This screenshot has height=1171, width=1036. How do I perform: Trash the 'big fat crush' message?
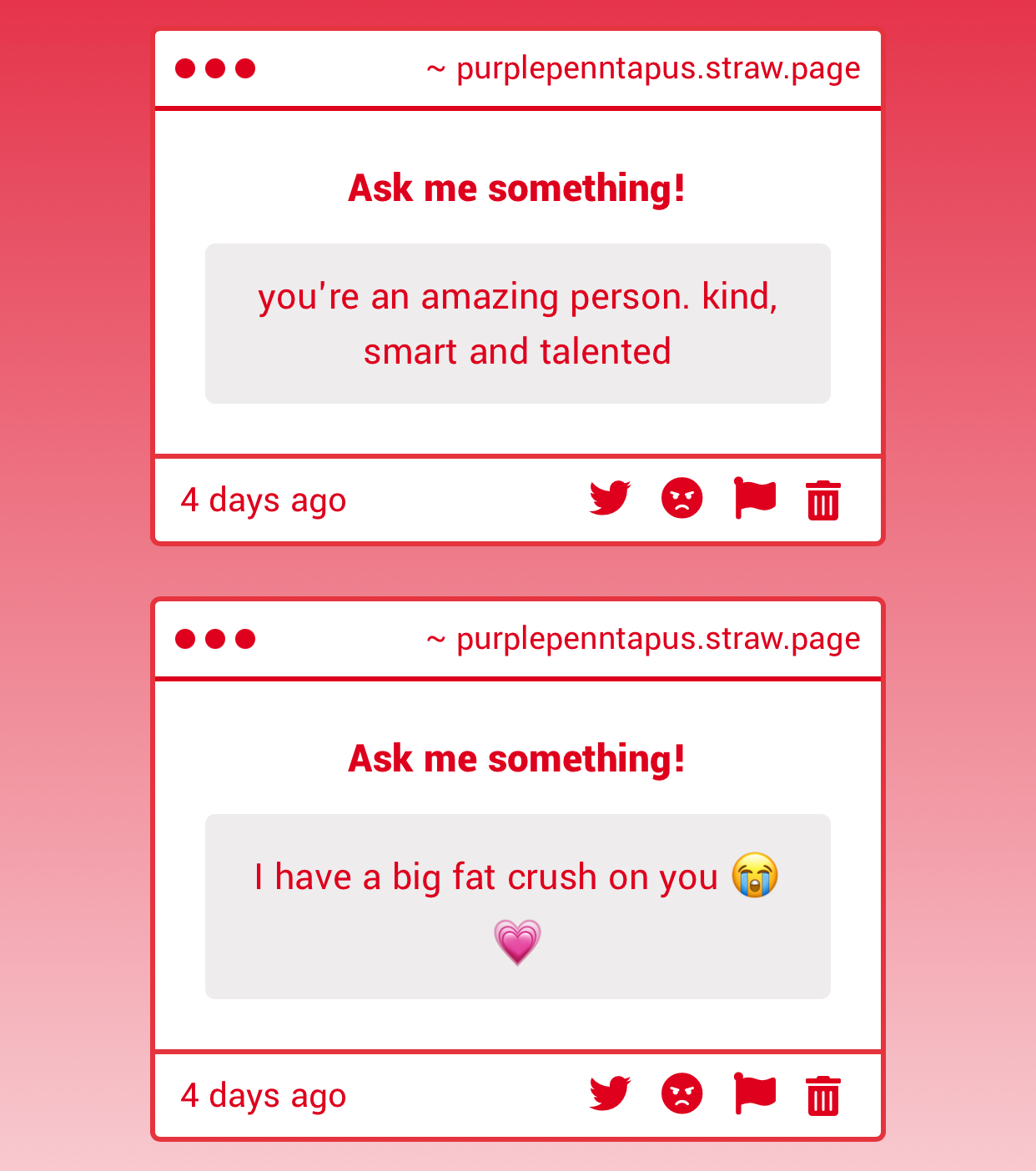tap(822, 1096)
